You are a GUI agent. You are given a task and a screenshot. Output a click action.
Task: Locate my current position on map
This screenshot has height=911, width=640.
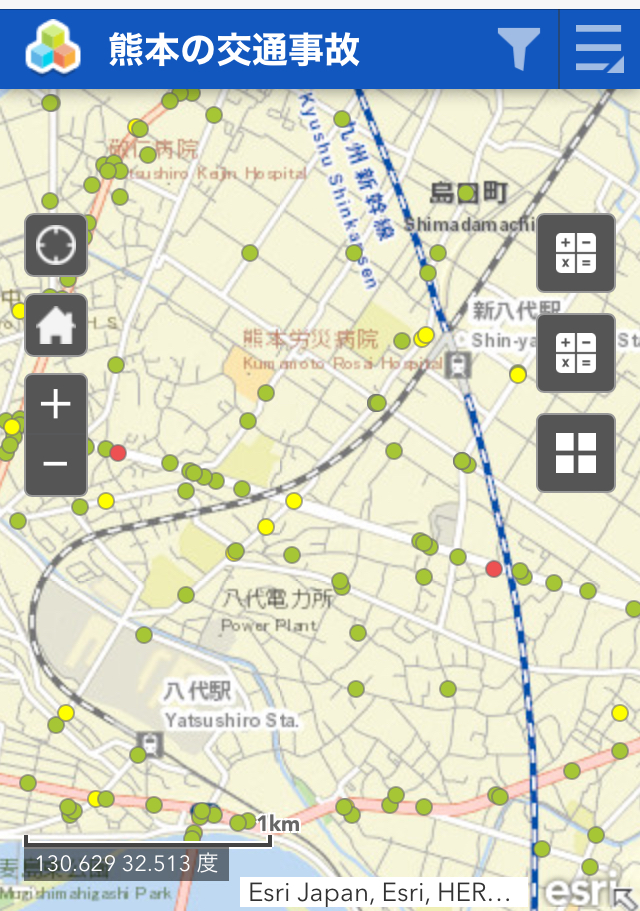click(56, 245)
